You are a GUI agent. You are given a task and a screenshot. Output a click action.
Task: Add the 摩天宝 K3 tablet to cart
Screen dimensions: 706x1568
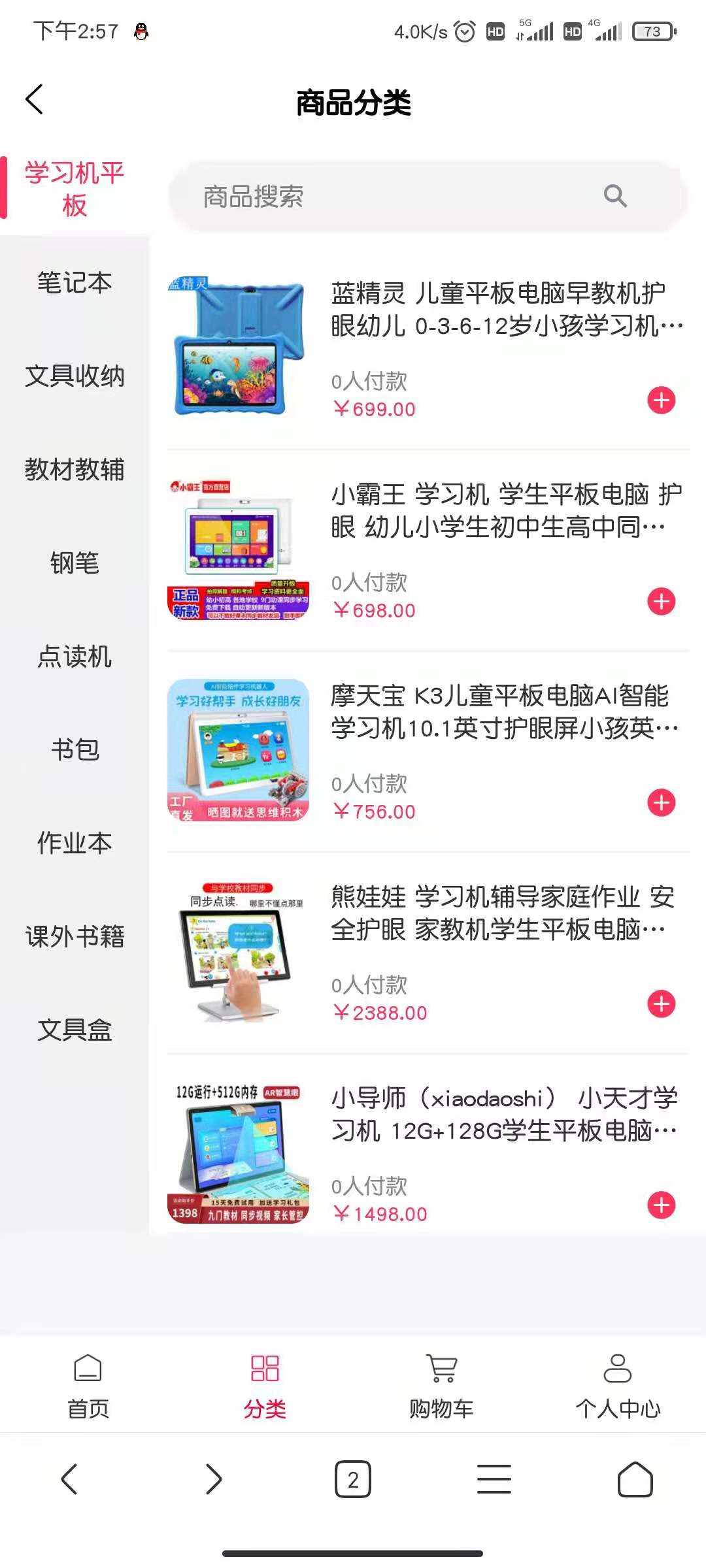point(661,802)
